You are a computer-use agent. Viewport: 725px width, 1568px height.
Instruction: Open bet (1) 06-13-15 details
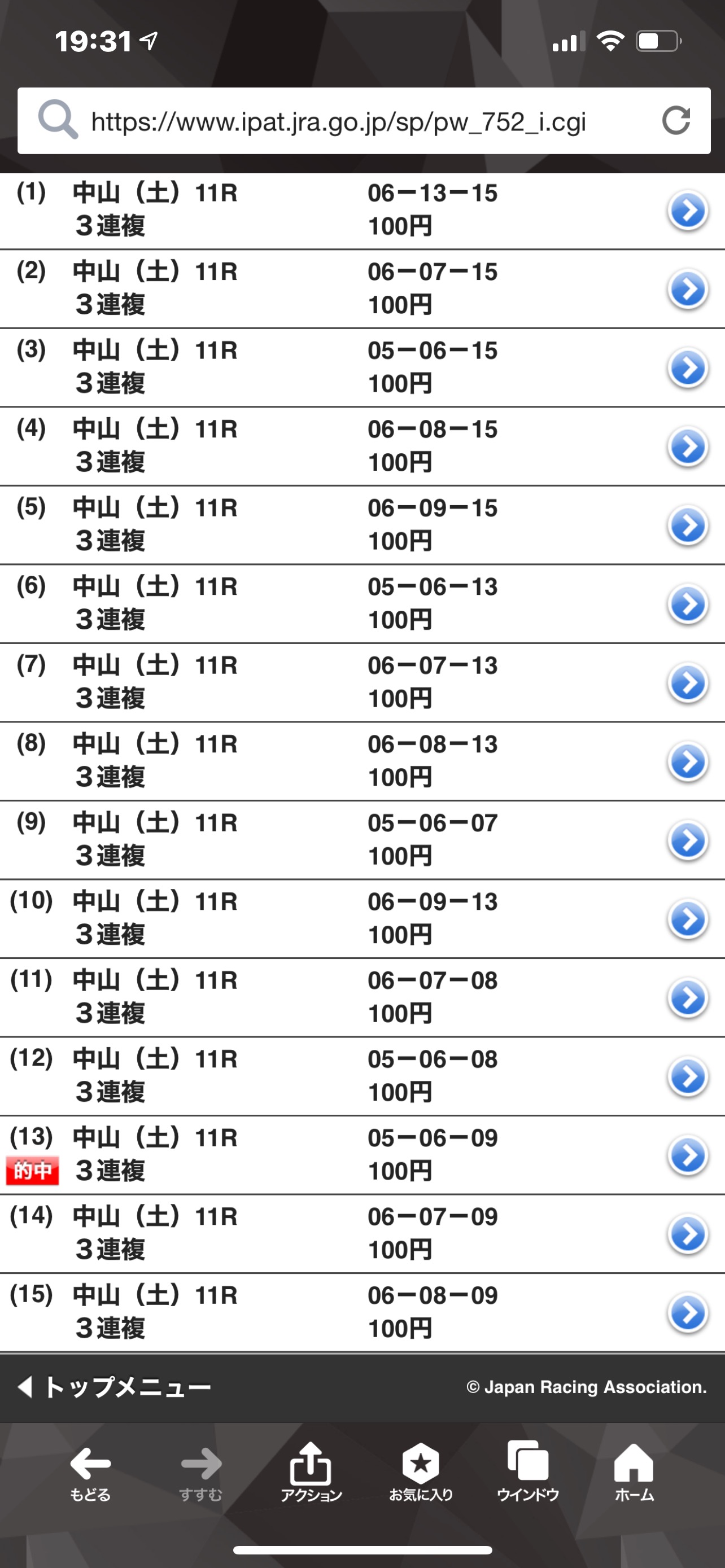688,211
